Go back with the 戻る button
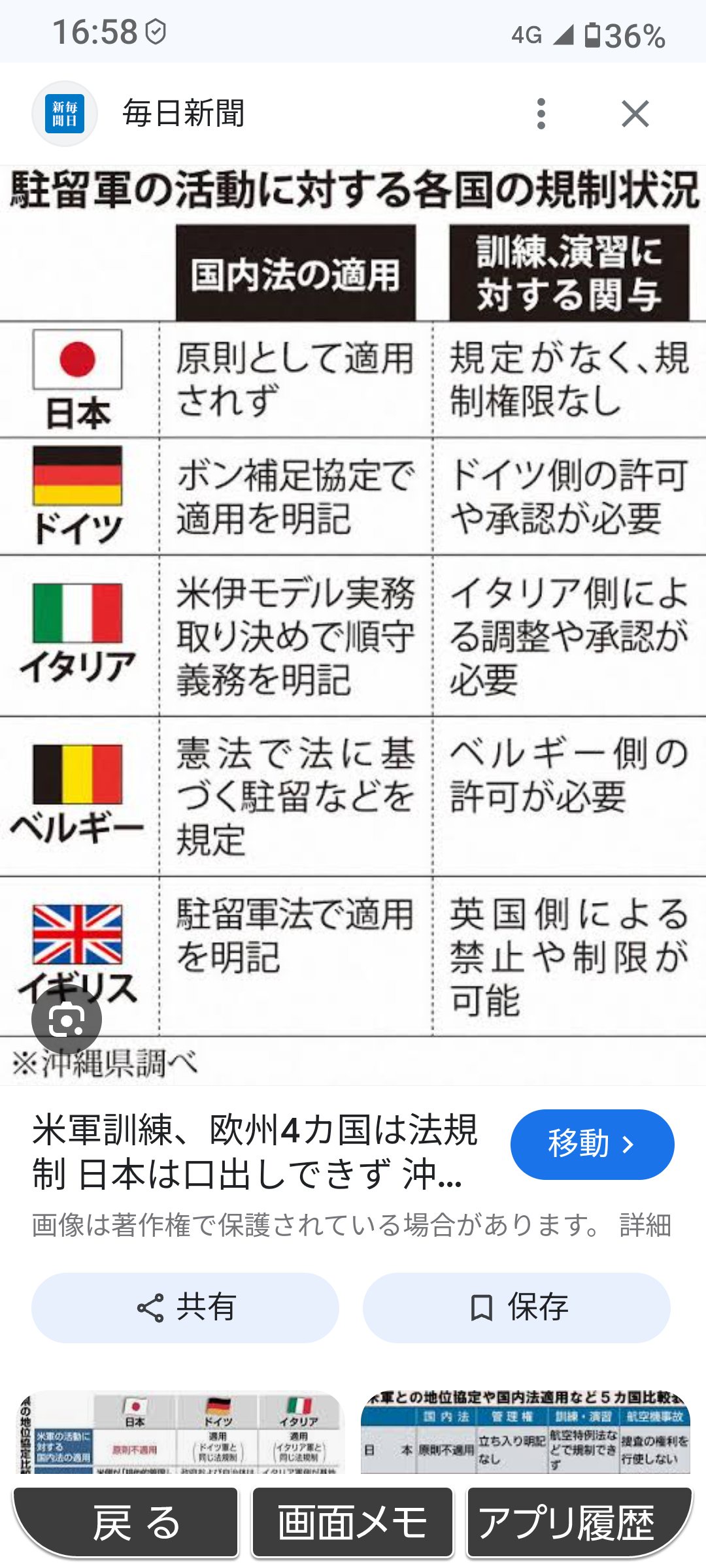Viewport: 706px width, 1568px height. pyautogui.click(x=126, y=1522)
